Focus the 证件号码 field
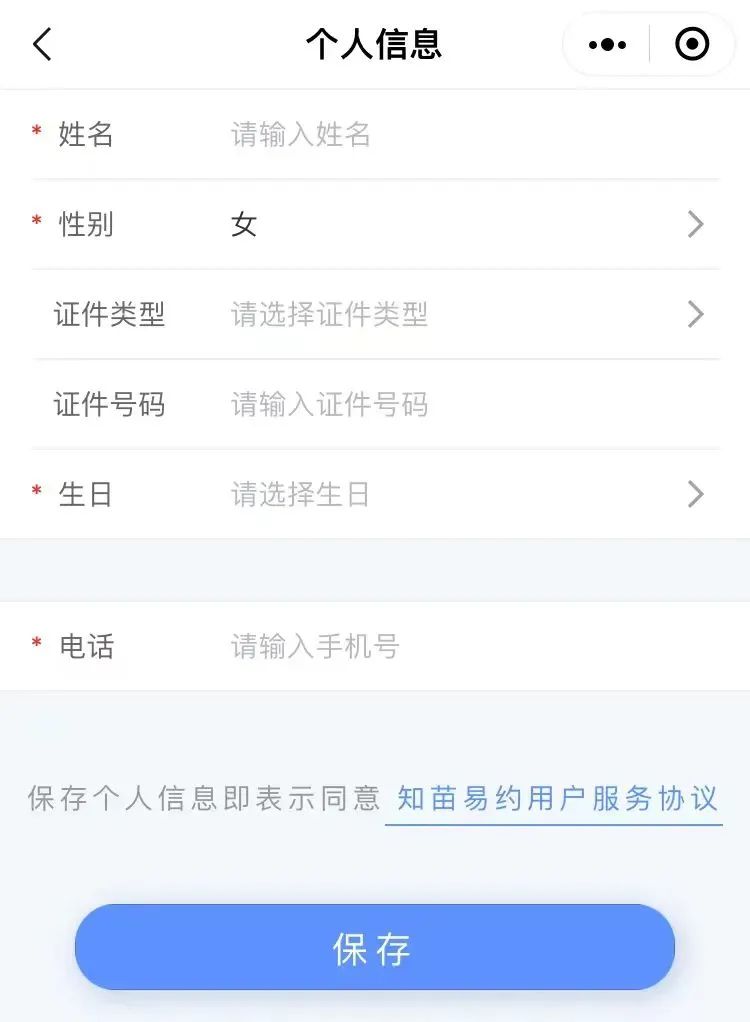 450,405
